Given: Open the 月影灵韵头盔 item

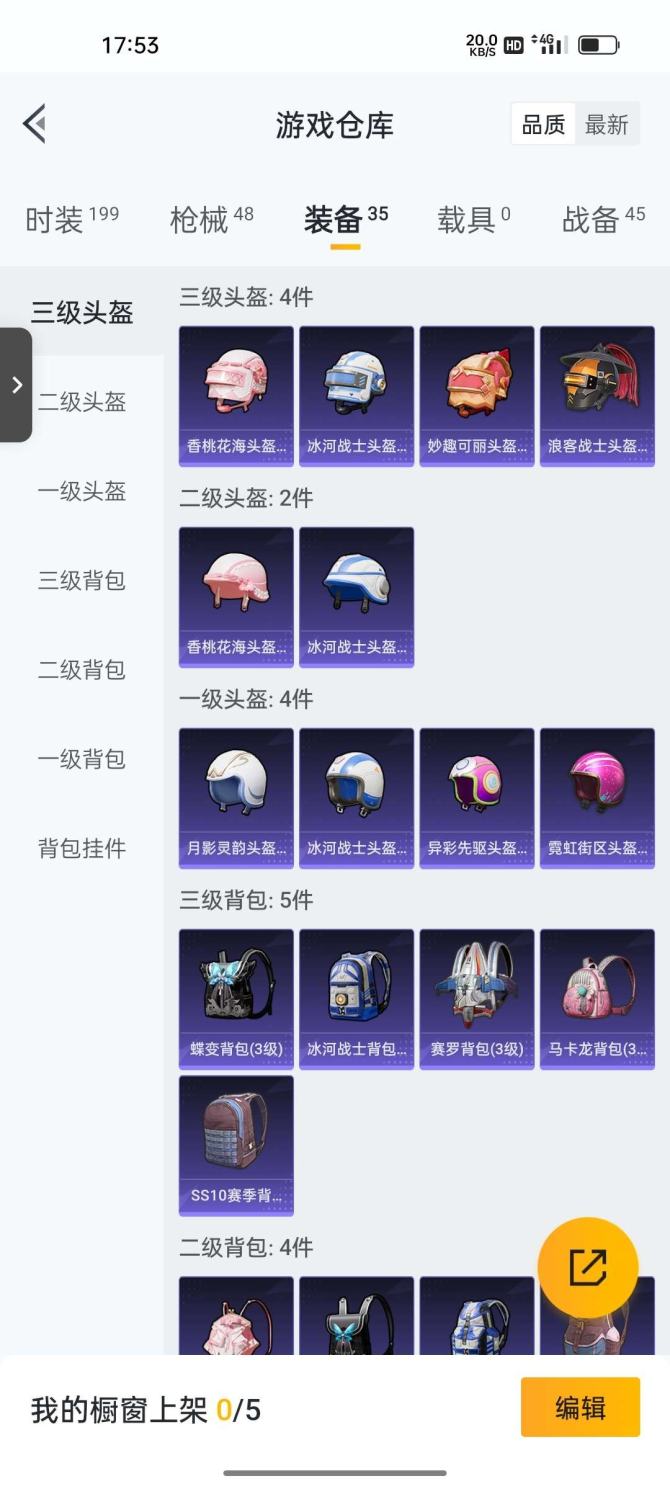Looking at the screenshot, I should click(236, 797).
